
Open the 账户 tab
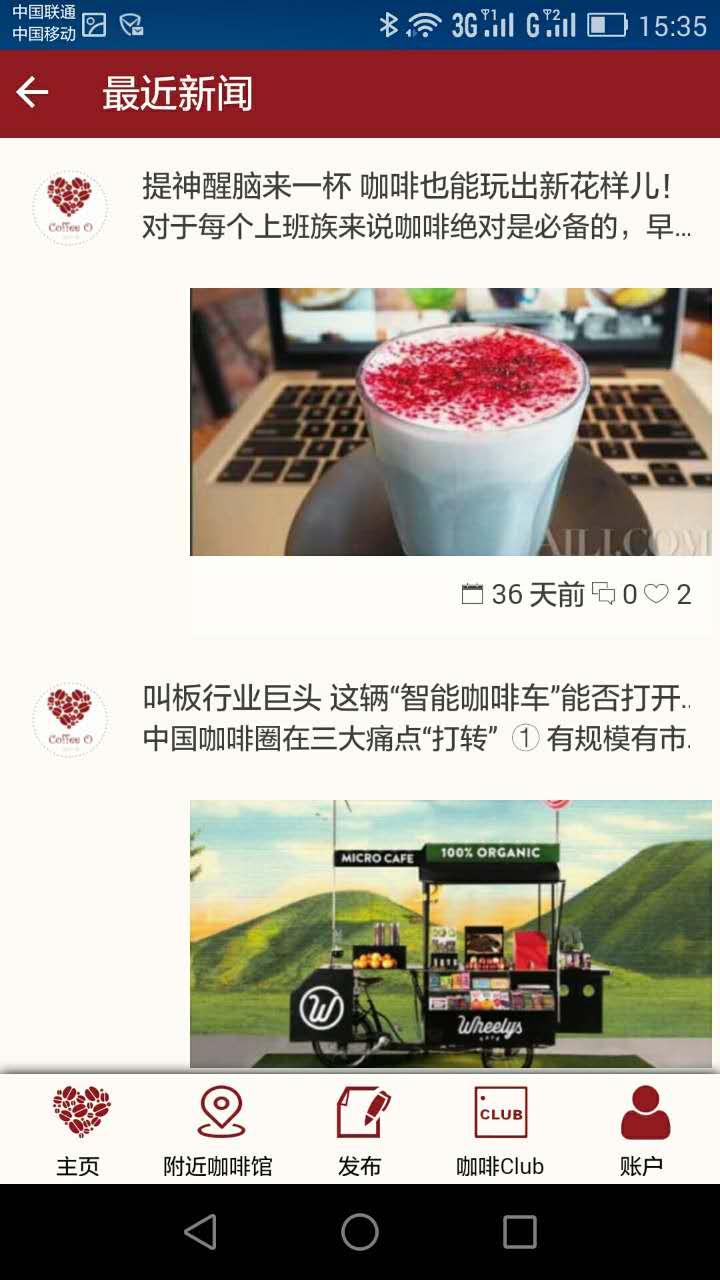[643, 1132]
